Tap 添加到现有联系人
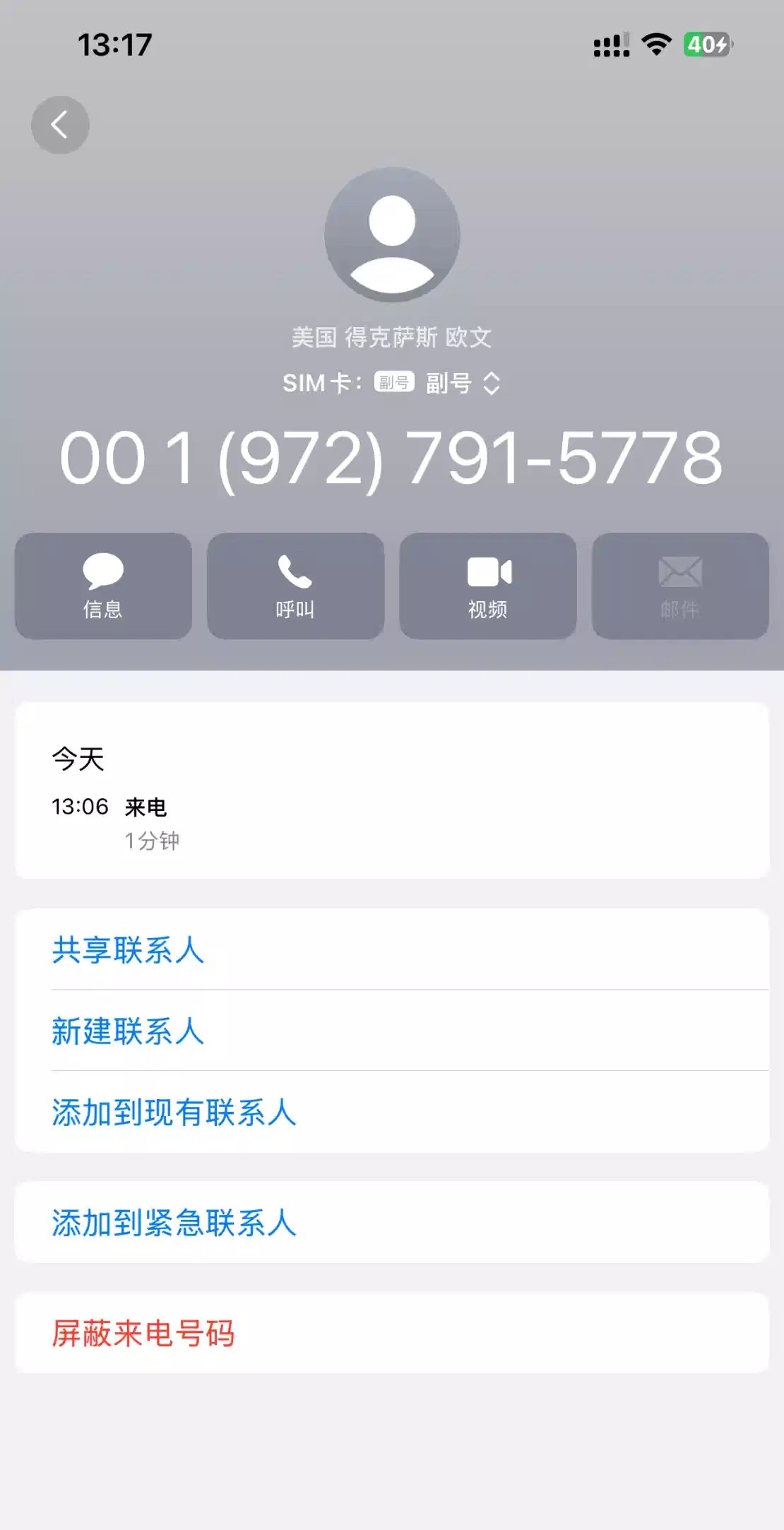This screenshot has height=1530, width=784. 174,1113
